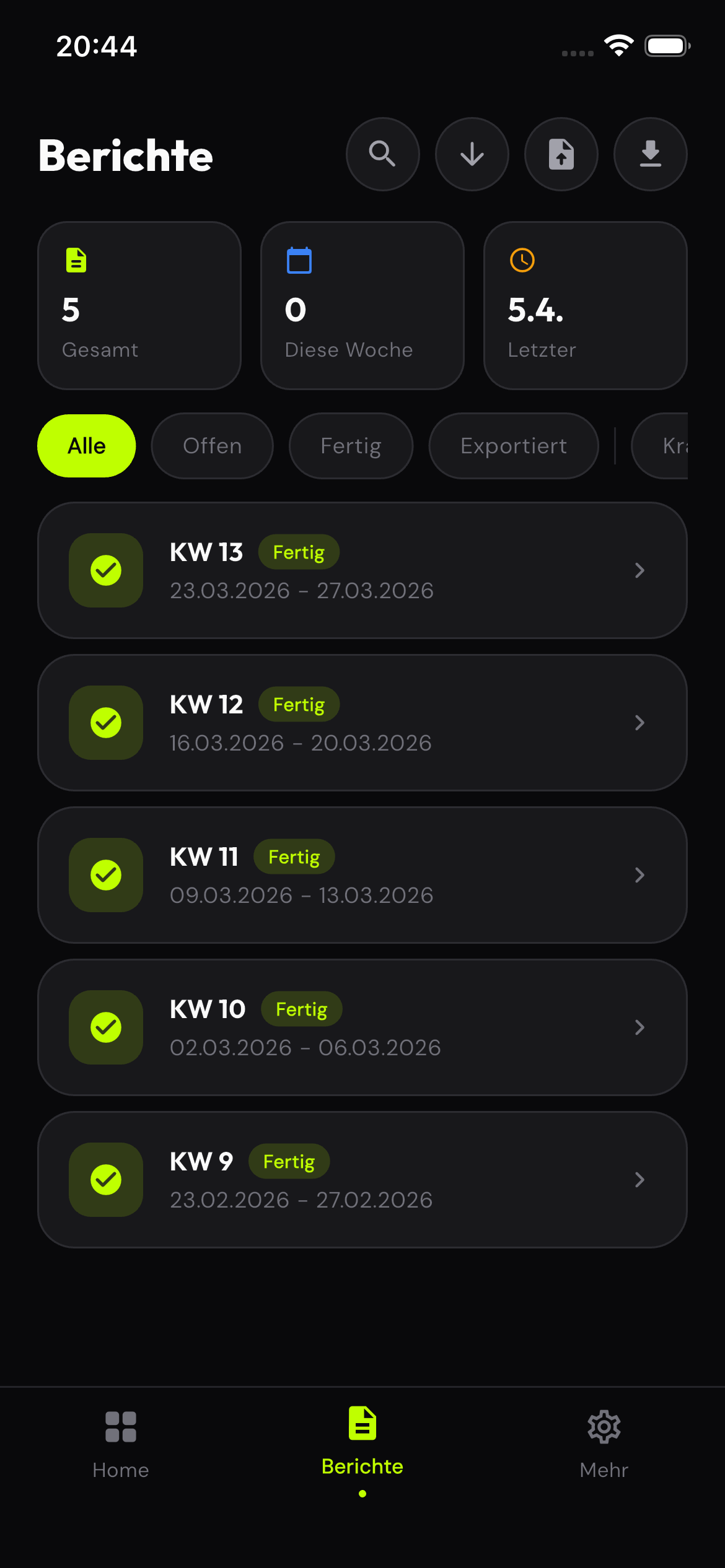This screenshot has width=725, height=1568.
Task: Open the search icon in the header
Action: 382,154
